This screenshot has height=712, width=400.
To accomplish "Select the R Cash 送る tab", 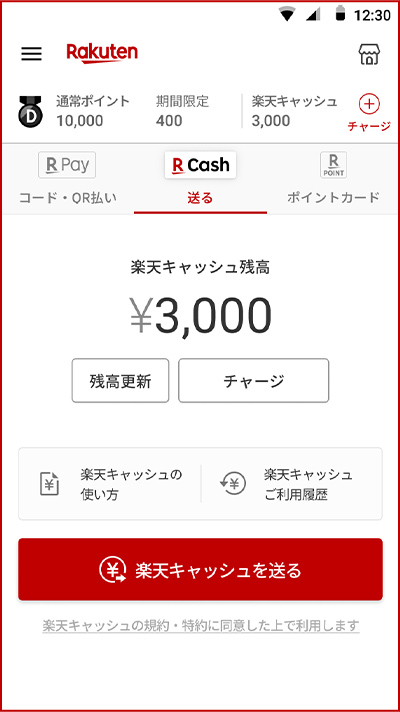I will 200,179.
